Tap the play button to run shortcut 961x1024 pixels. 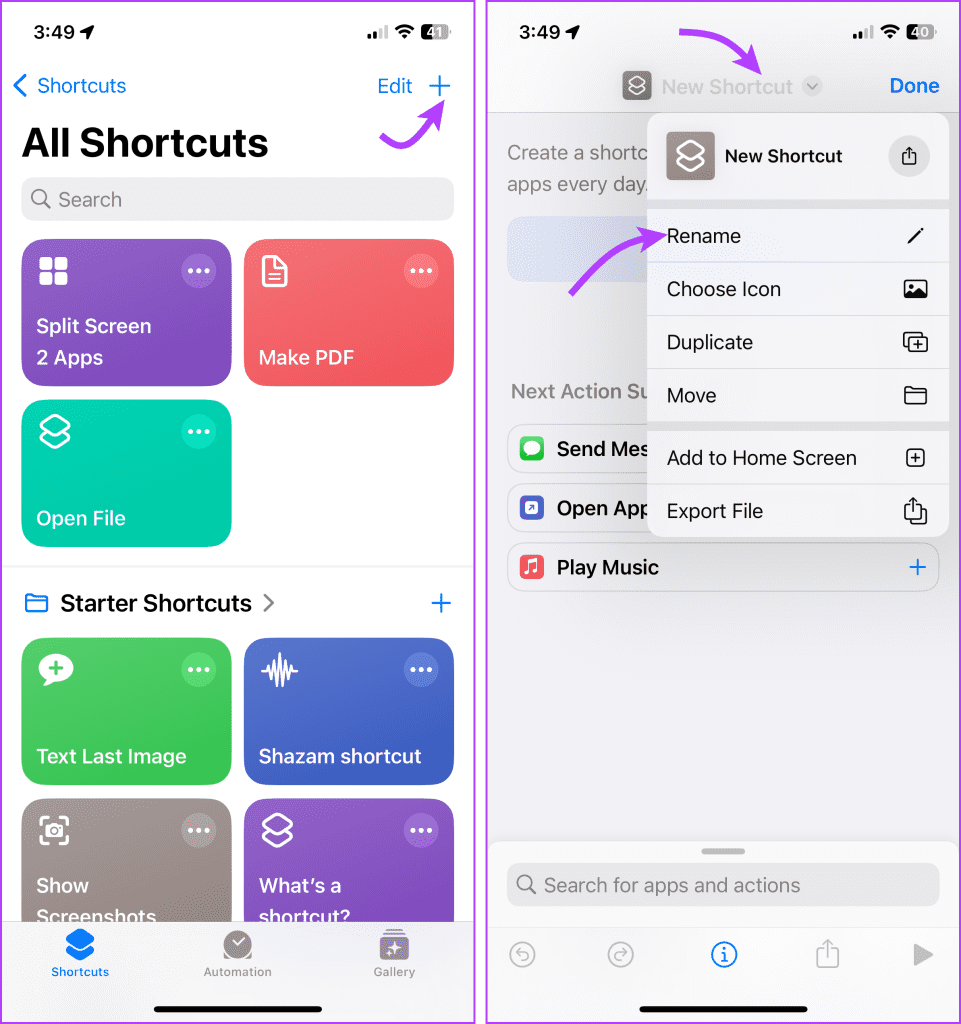click(922, 955)
